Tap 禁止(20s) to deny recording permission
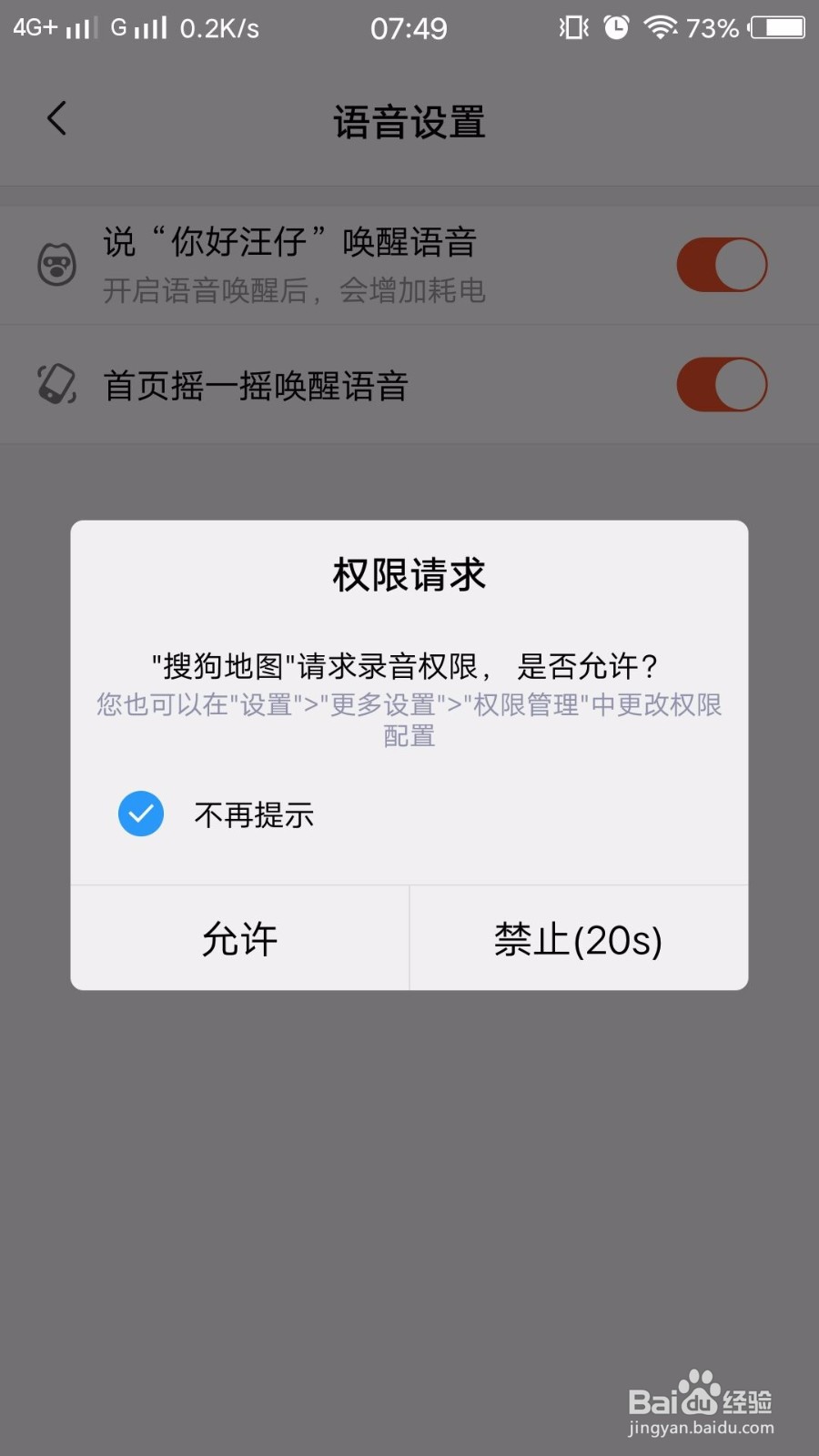819x1456 pixels. tap(577, 938)
